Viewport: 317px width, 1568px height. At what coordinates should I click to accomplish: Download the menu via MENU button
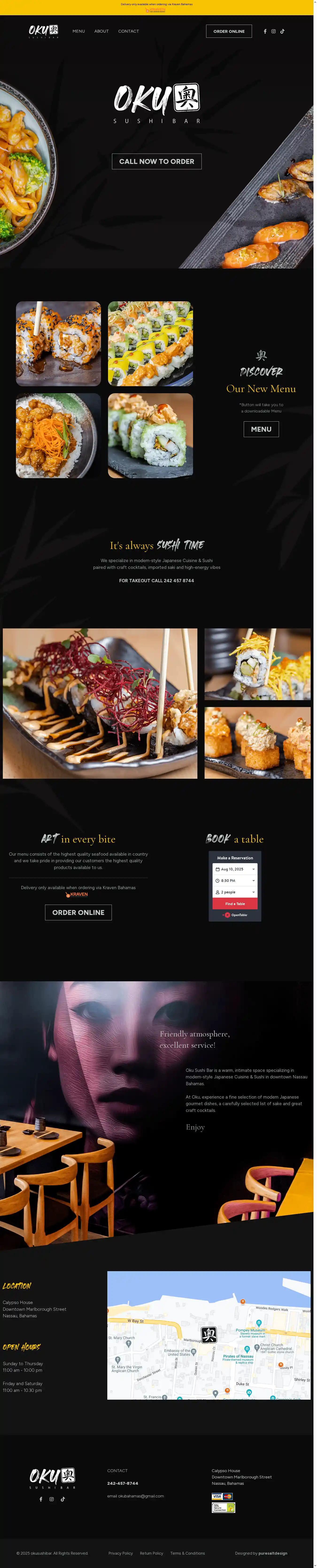tap(261, 429)
